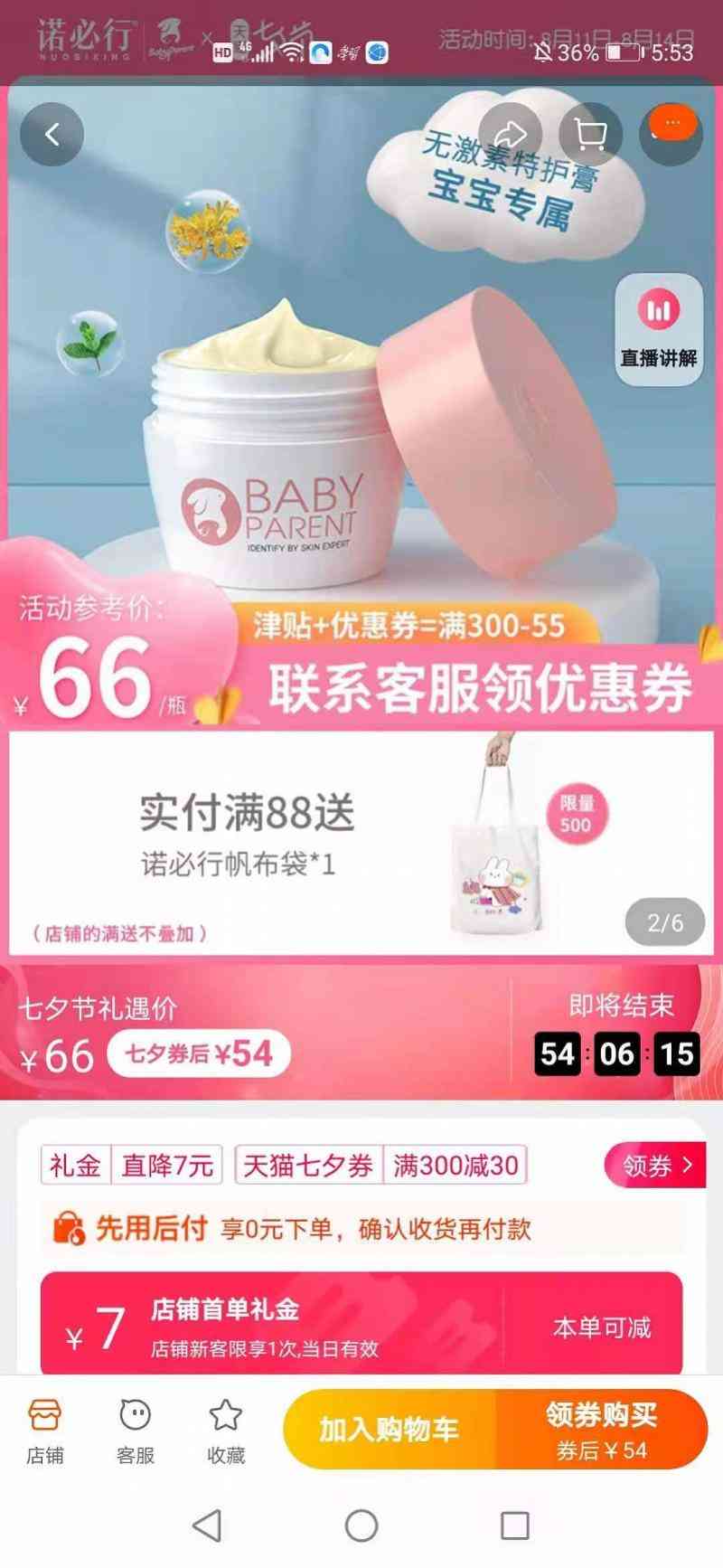
Task: Tap the system home button
Action: pos(361,1526)
